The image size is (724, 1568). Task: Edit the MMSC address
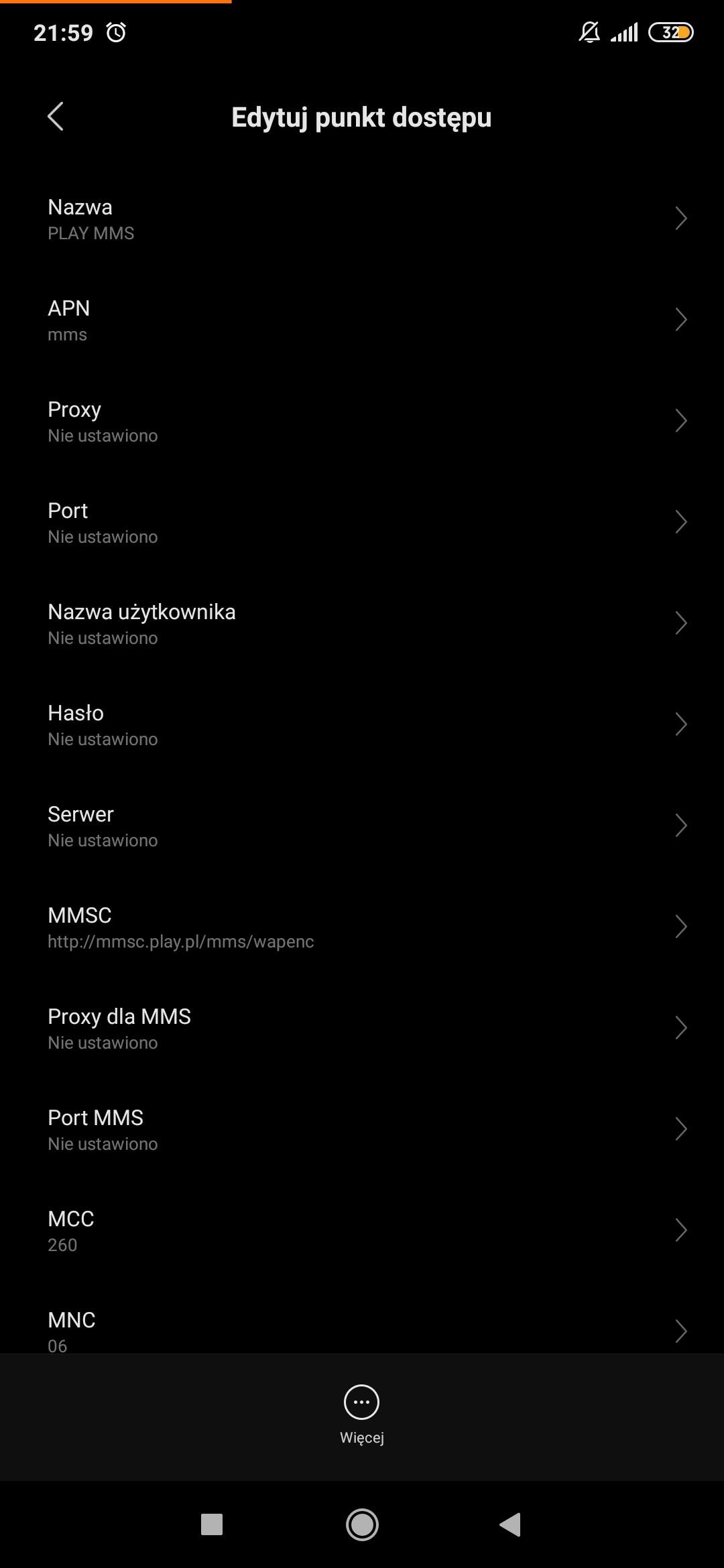tap(362, 927)
